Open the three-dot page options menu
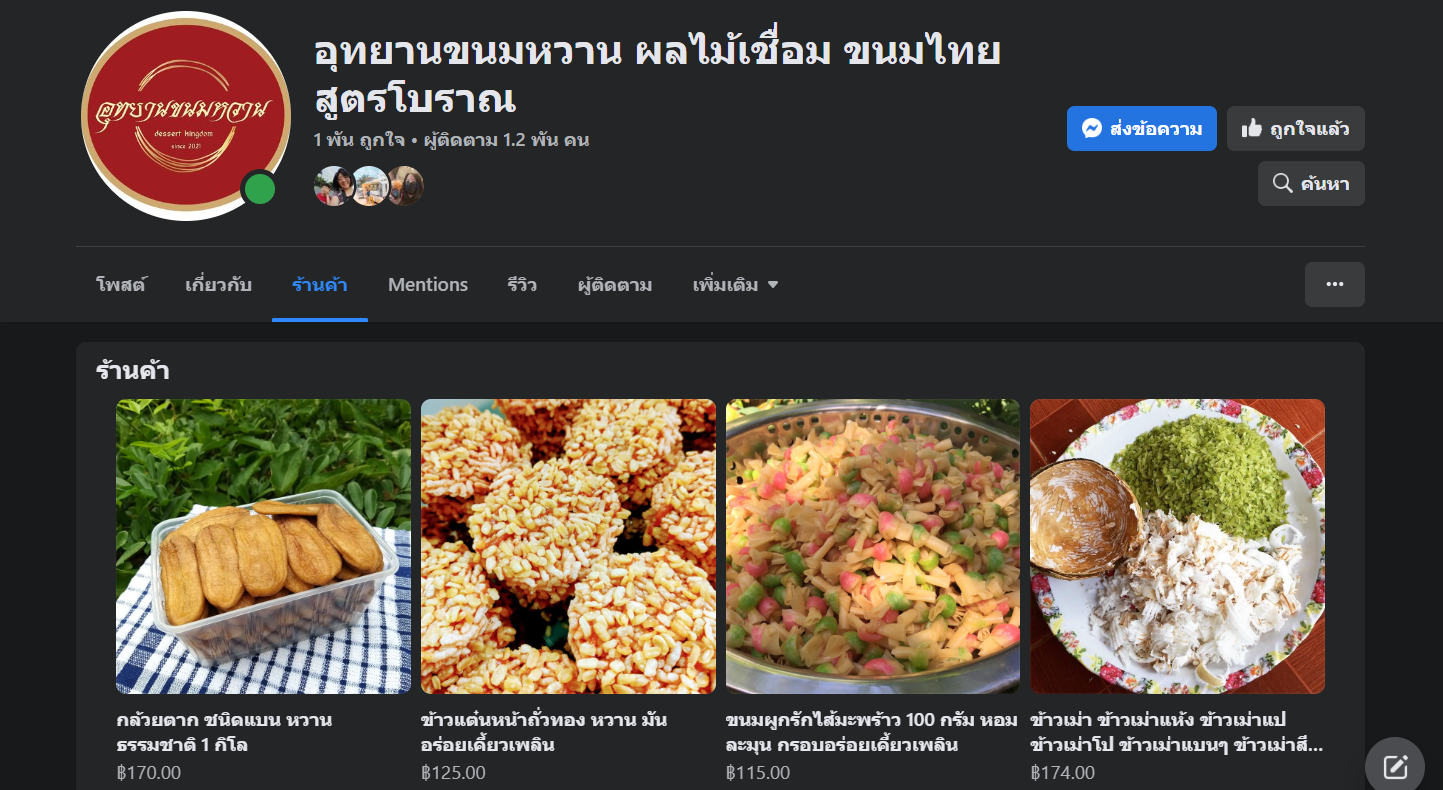The height and width of the screenshot is (790, 1443). [x=1334, y=284]
